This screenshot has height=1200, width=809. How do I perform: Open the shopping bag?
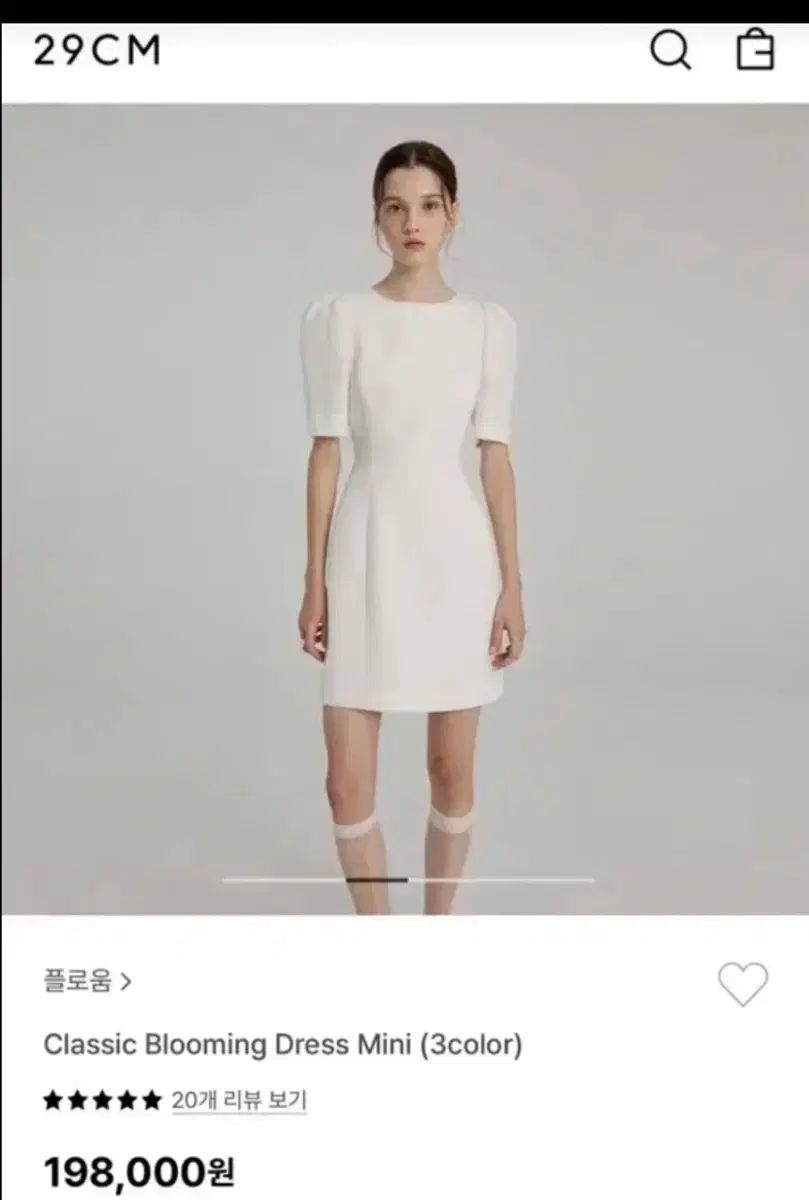755,49
